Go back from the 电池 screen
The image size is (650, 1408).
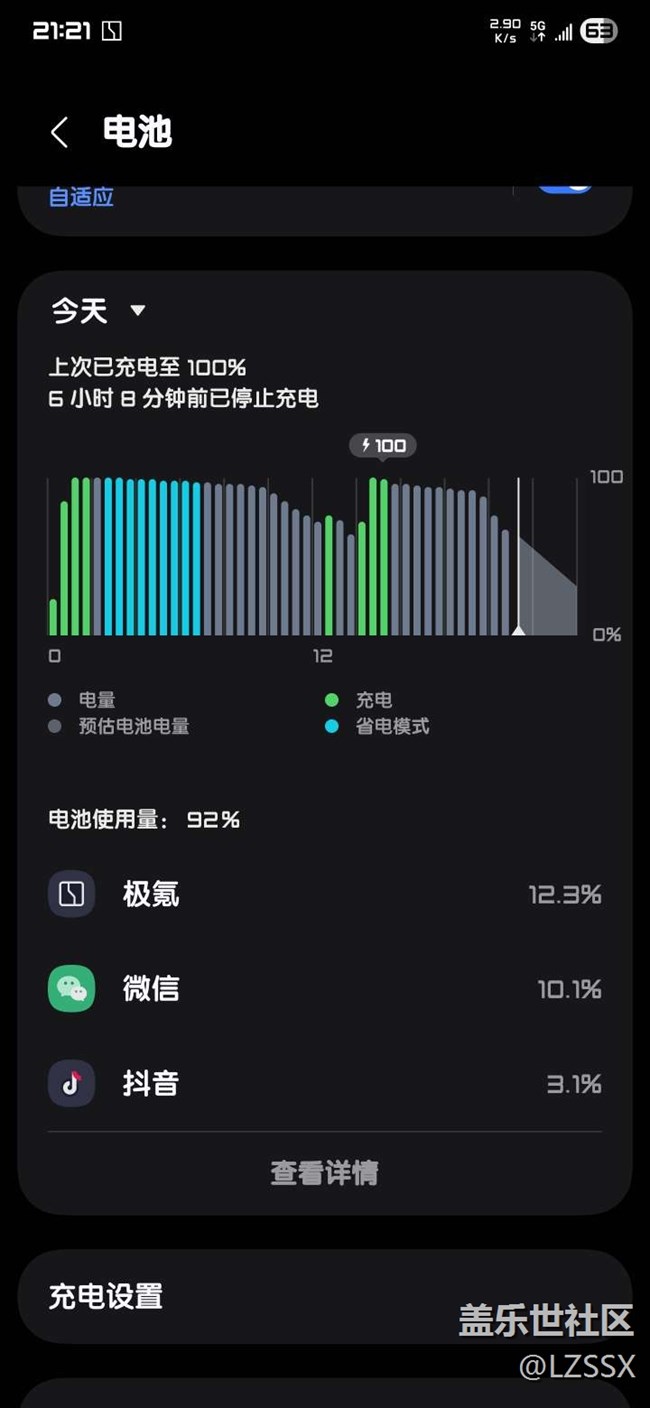pyautogui.click(x=59, y=132)
